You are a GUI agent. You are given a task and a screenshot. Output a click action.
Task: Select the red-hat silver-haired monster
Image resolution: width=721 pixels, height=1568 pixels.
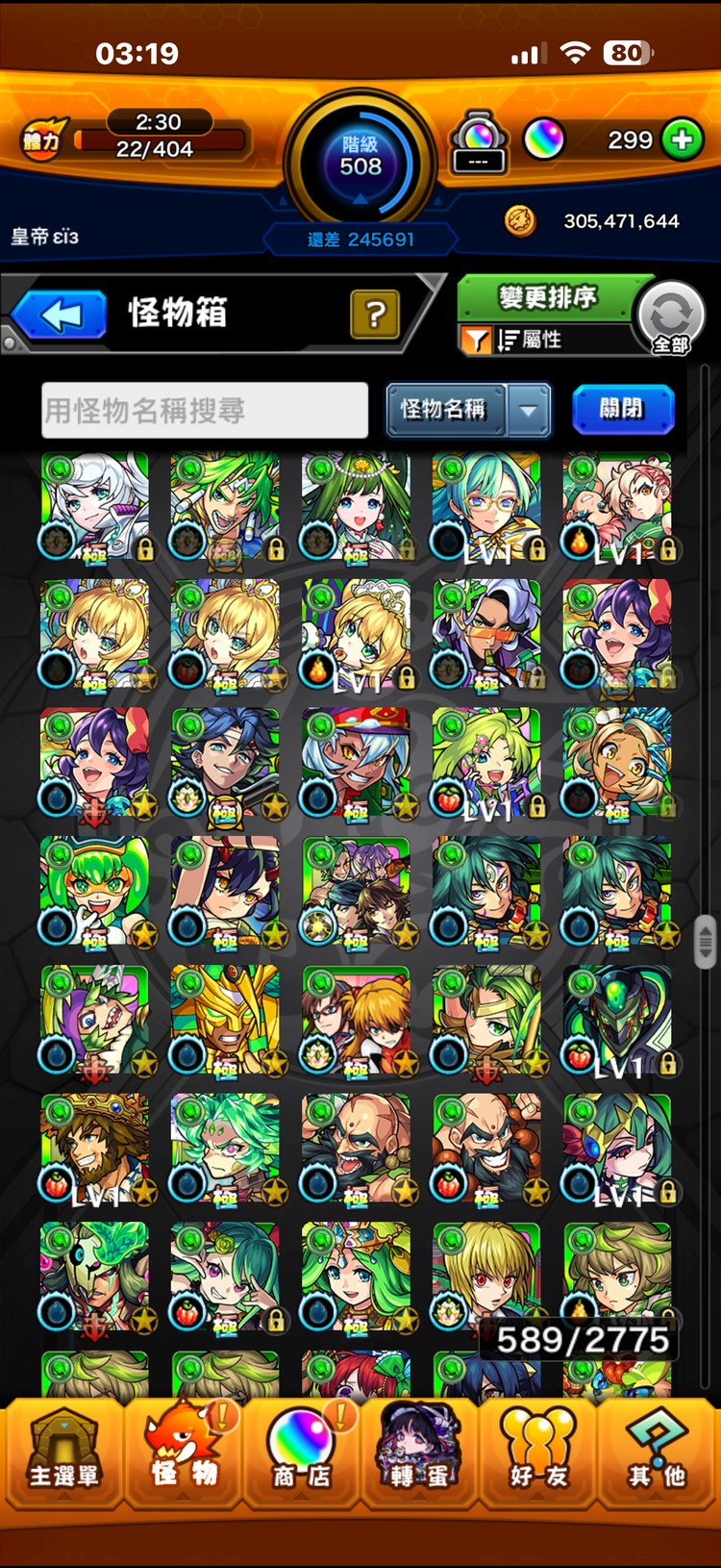coord(357,764)
